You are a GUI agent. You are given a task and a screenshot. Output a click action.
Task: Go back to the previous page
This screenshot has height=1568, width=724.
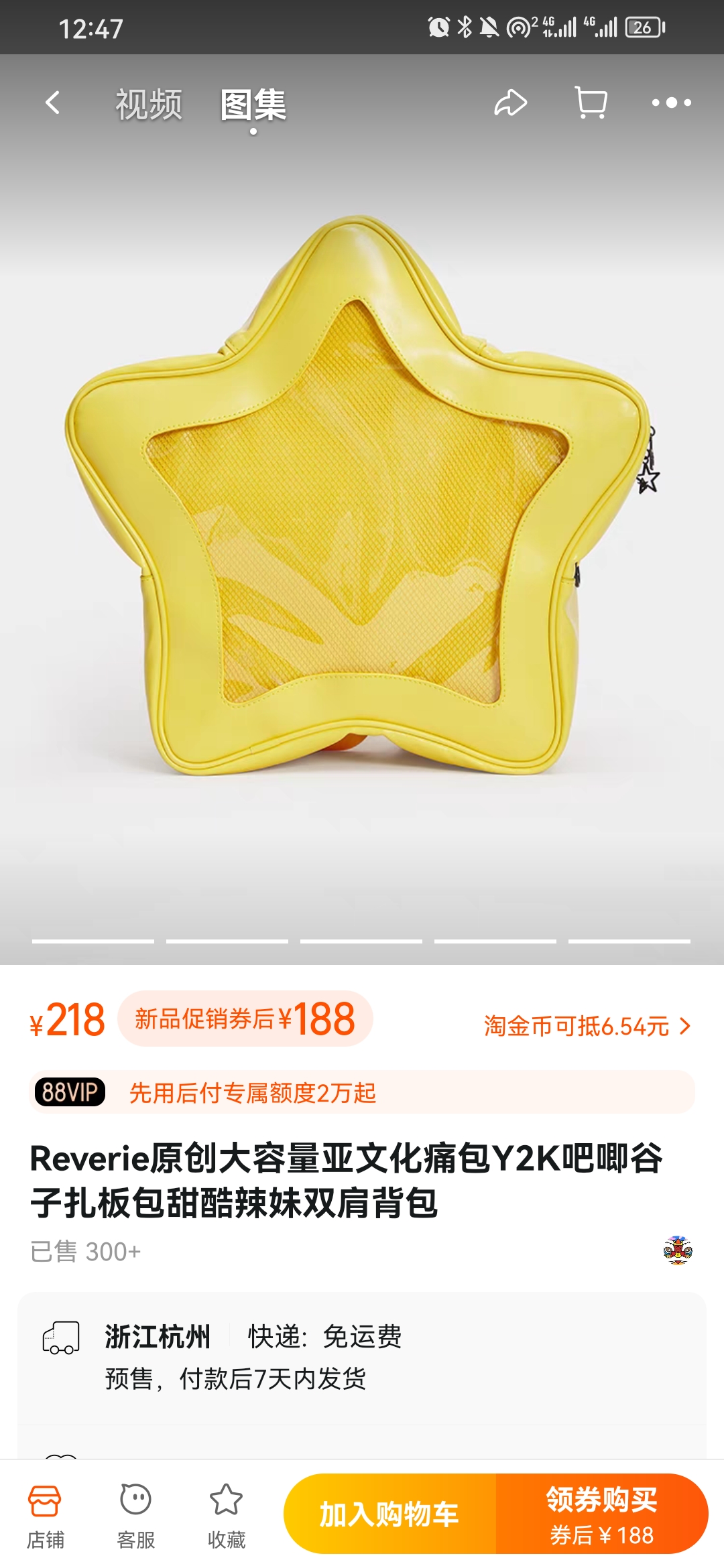pos(52,103)
